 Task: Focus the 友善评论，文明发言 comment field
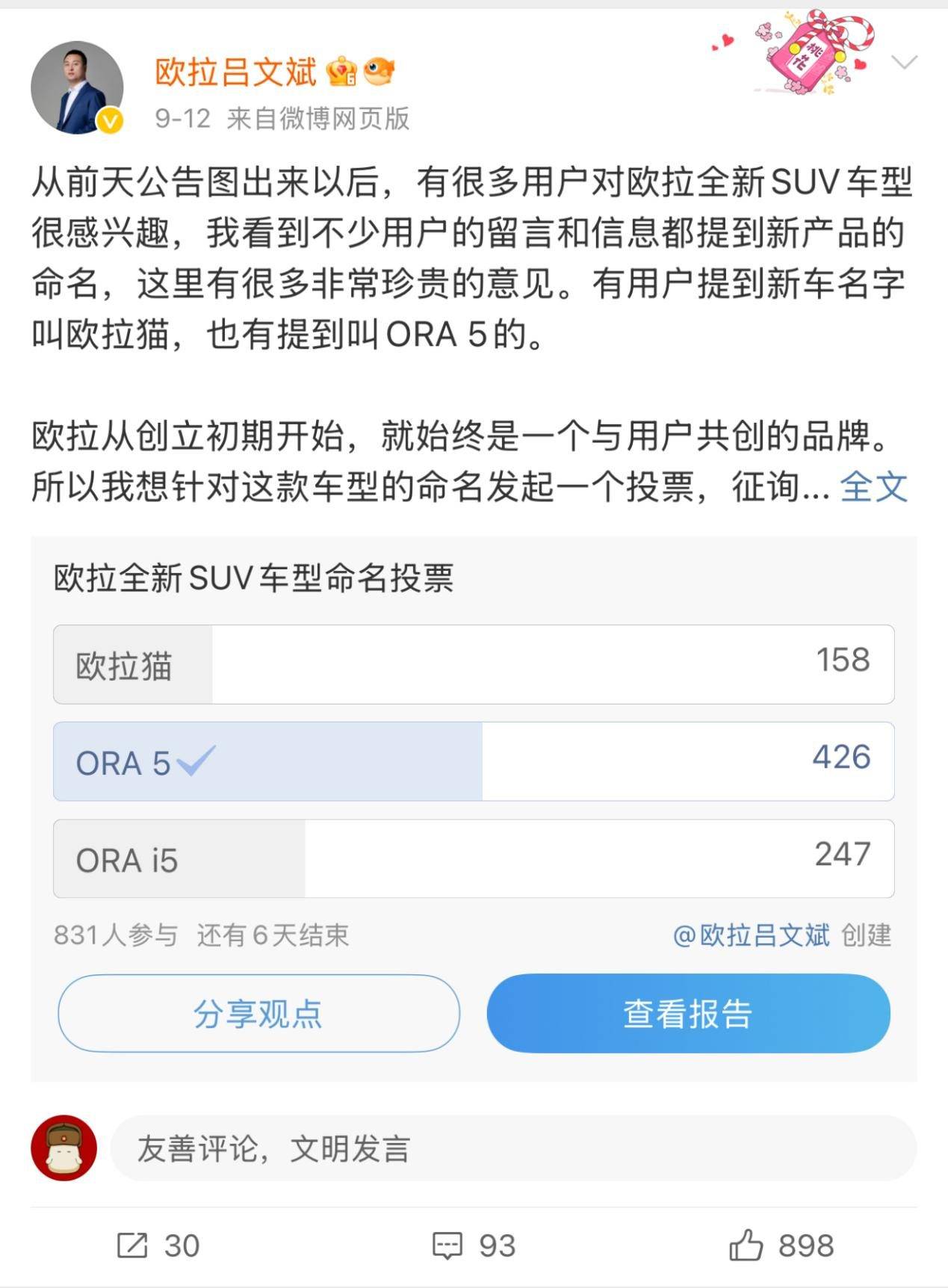[x=512, y=1148]
